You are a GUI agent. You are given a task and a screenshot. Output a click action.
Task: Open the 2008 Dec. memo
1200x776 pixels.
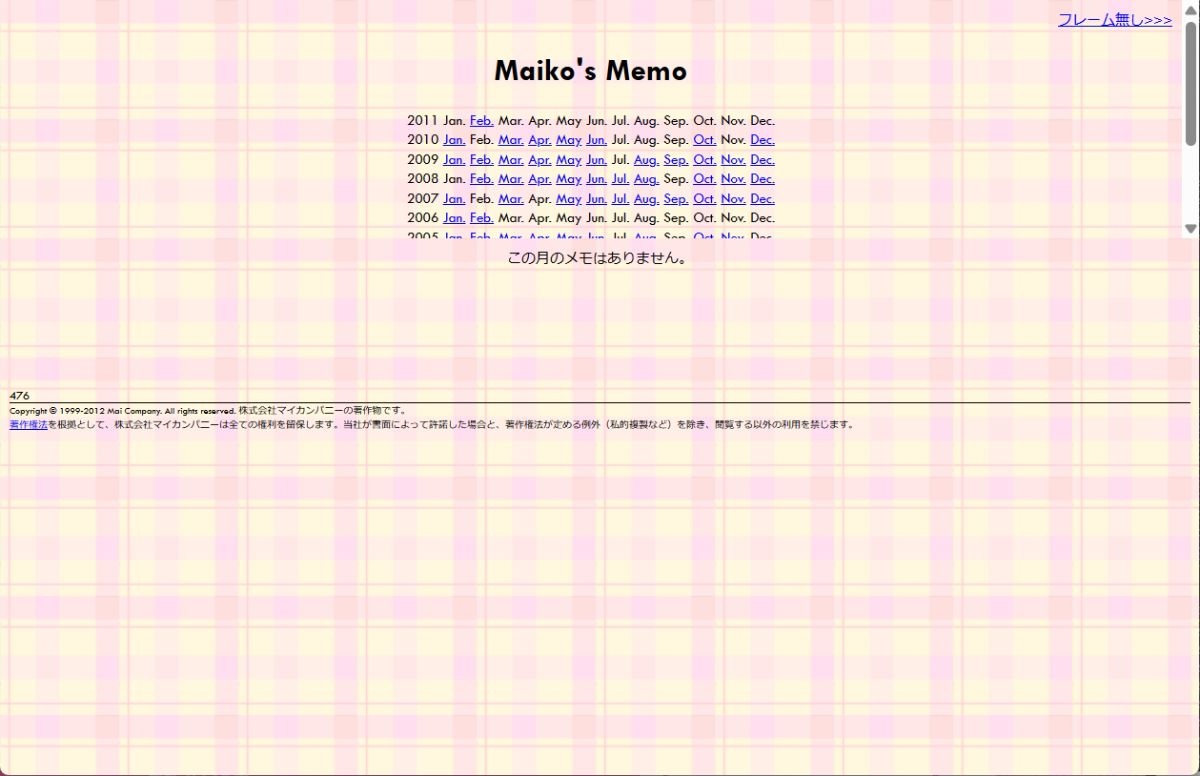[x=762, y=179]
